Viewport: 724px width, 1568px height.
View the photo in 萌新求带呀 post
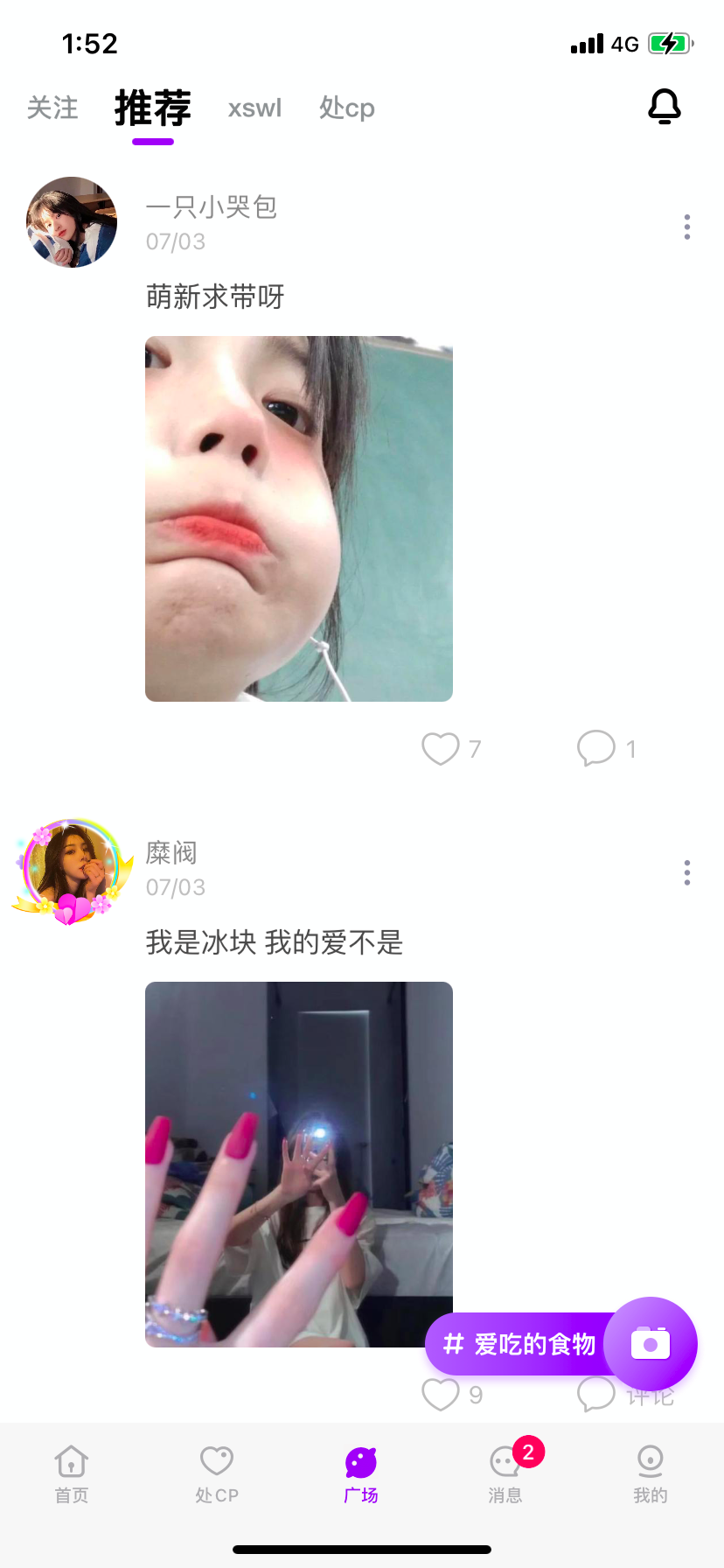coord(299,519)
